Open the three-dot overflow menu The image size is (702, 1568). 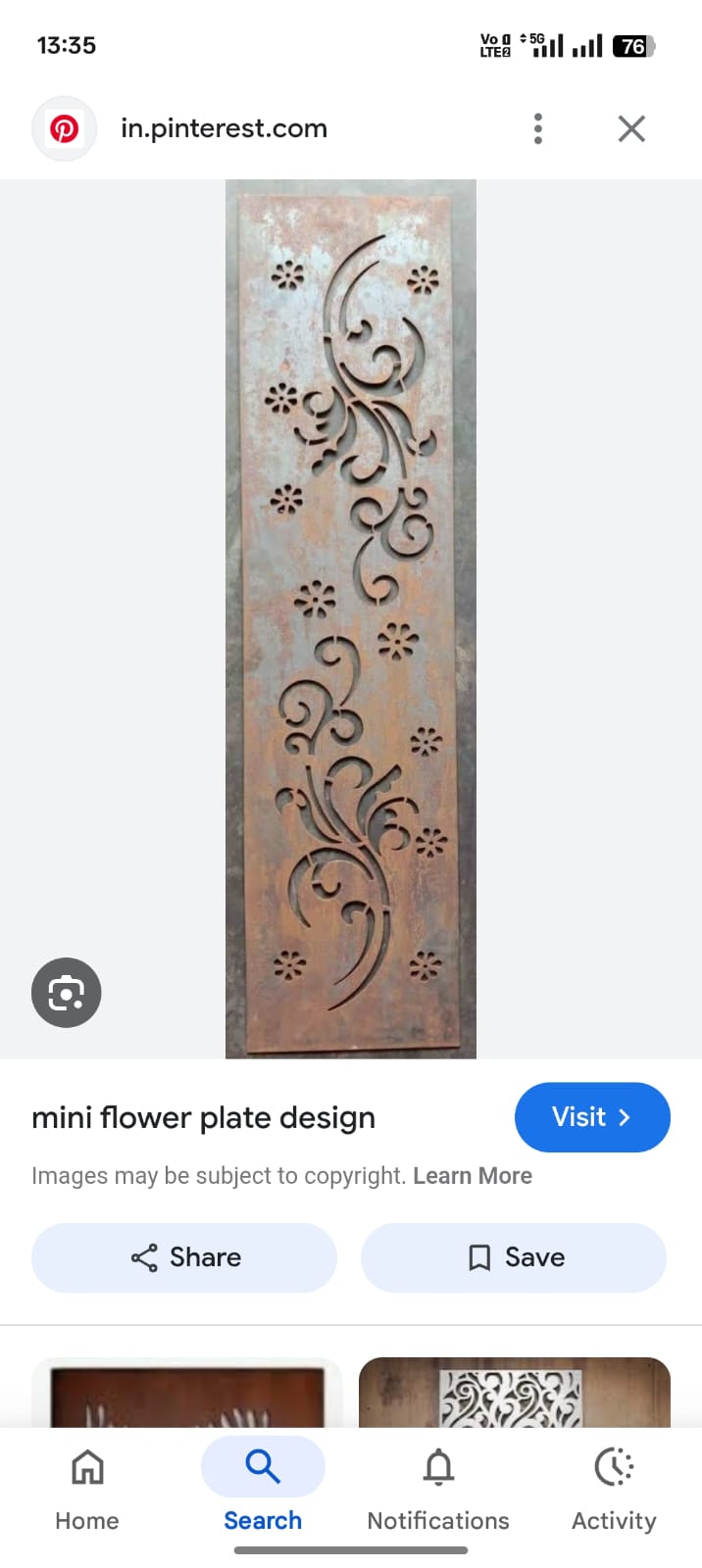[537, 128]
